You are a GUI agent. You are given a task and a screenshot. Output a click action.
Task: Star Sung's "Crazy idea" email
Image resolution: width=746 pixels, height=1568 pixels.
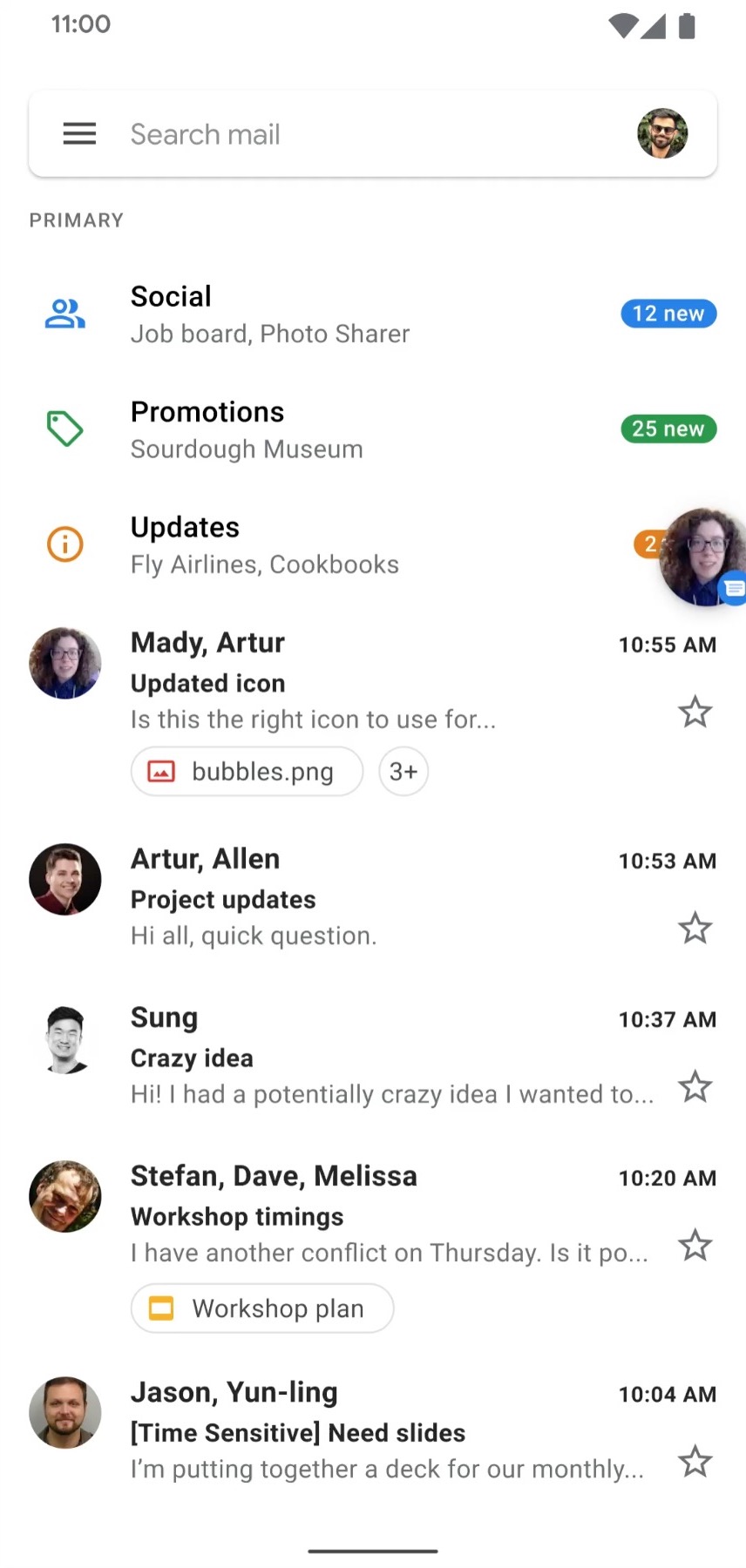695,1086
